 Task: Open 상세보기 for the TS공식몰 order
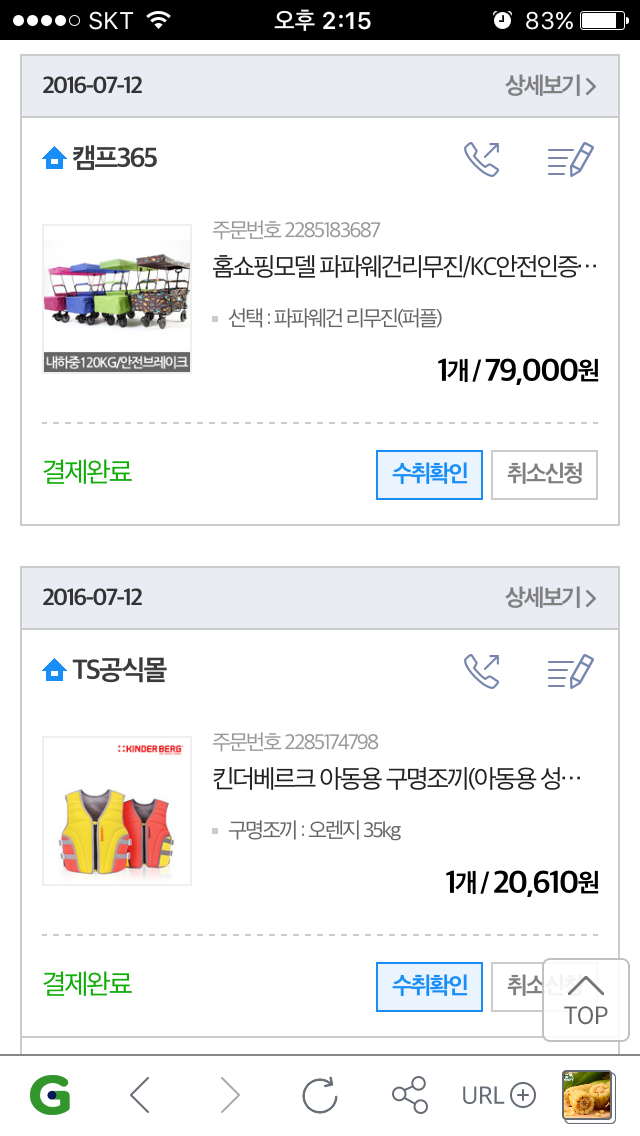tap(550, 598)
